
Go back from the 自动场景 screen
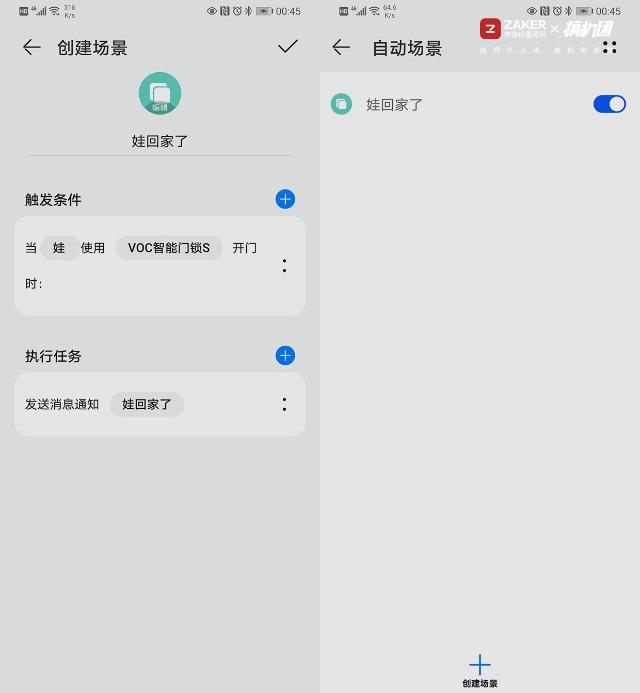click(341, 47)
